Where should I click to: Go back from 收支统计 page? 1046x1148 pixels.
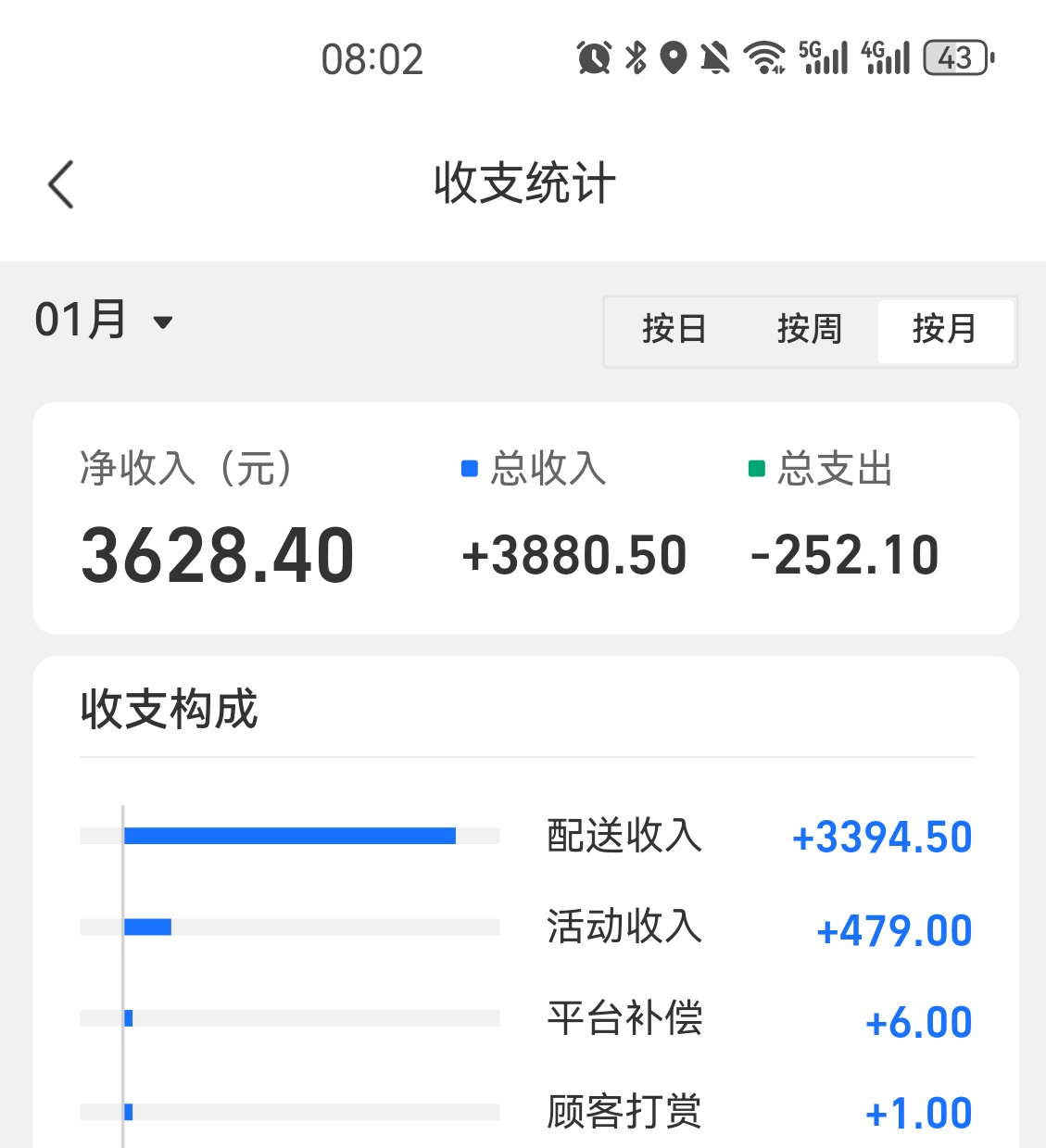[x=61, y=183]
